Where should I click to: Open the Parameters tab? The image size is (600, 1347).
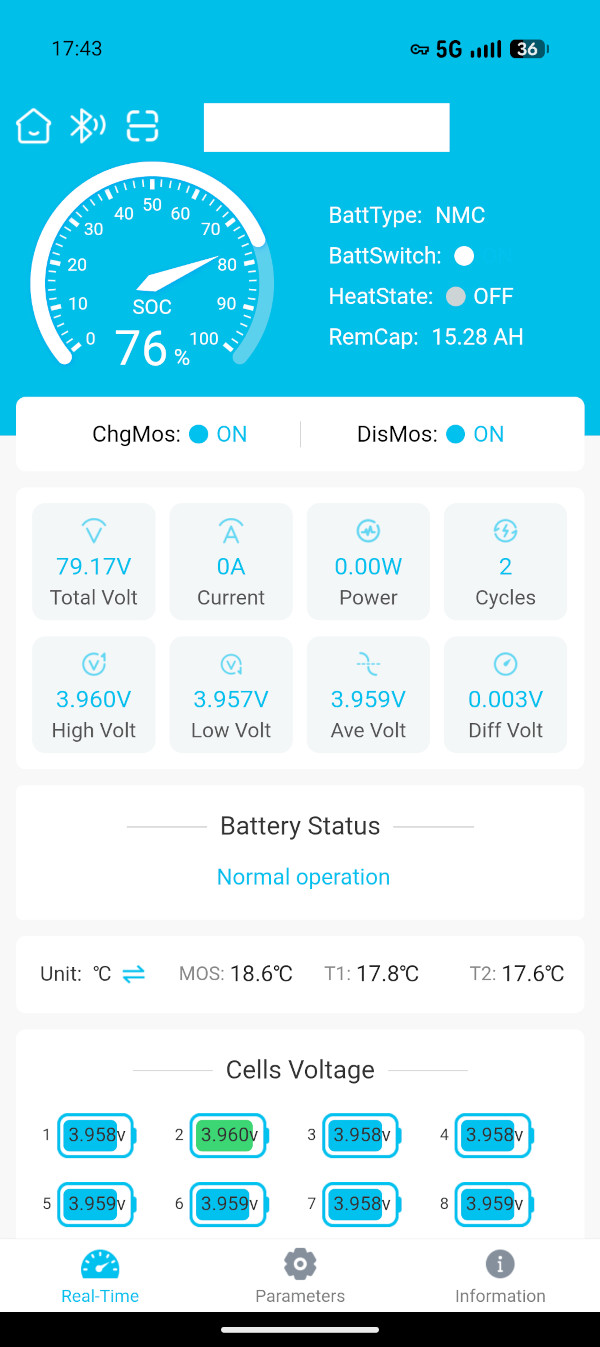300,1277
